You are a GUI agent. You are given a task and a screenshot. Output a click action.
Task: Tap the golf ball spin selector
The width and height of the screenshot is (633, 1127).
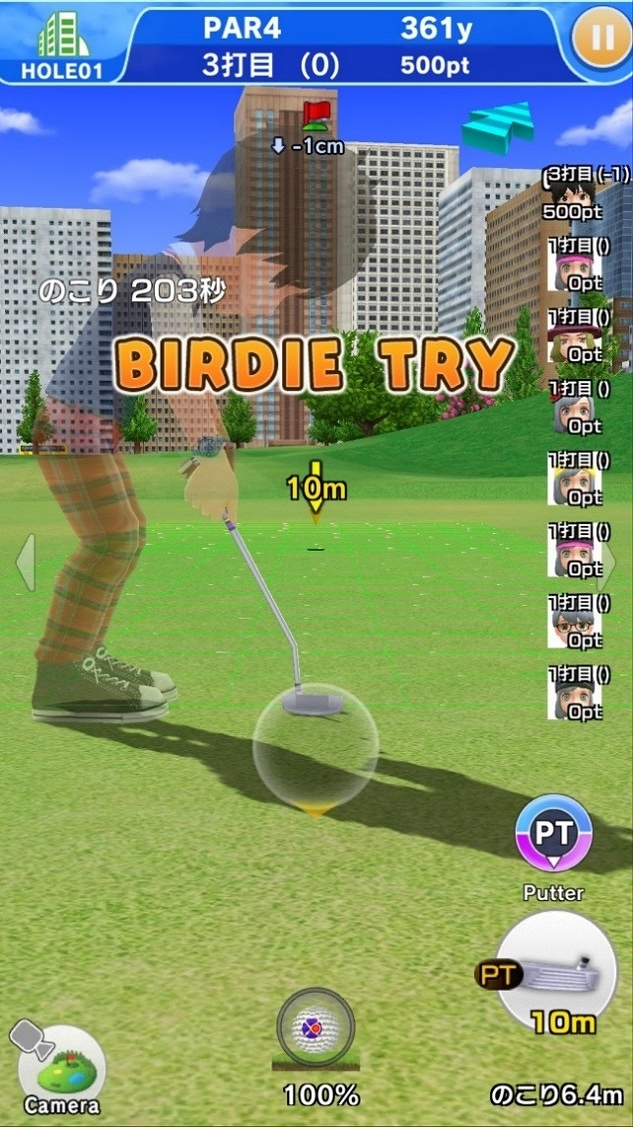315,1027
